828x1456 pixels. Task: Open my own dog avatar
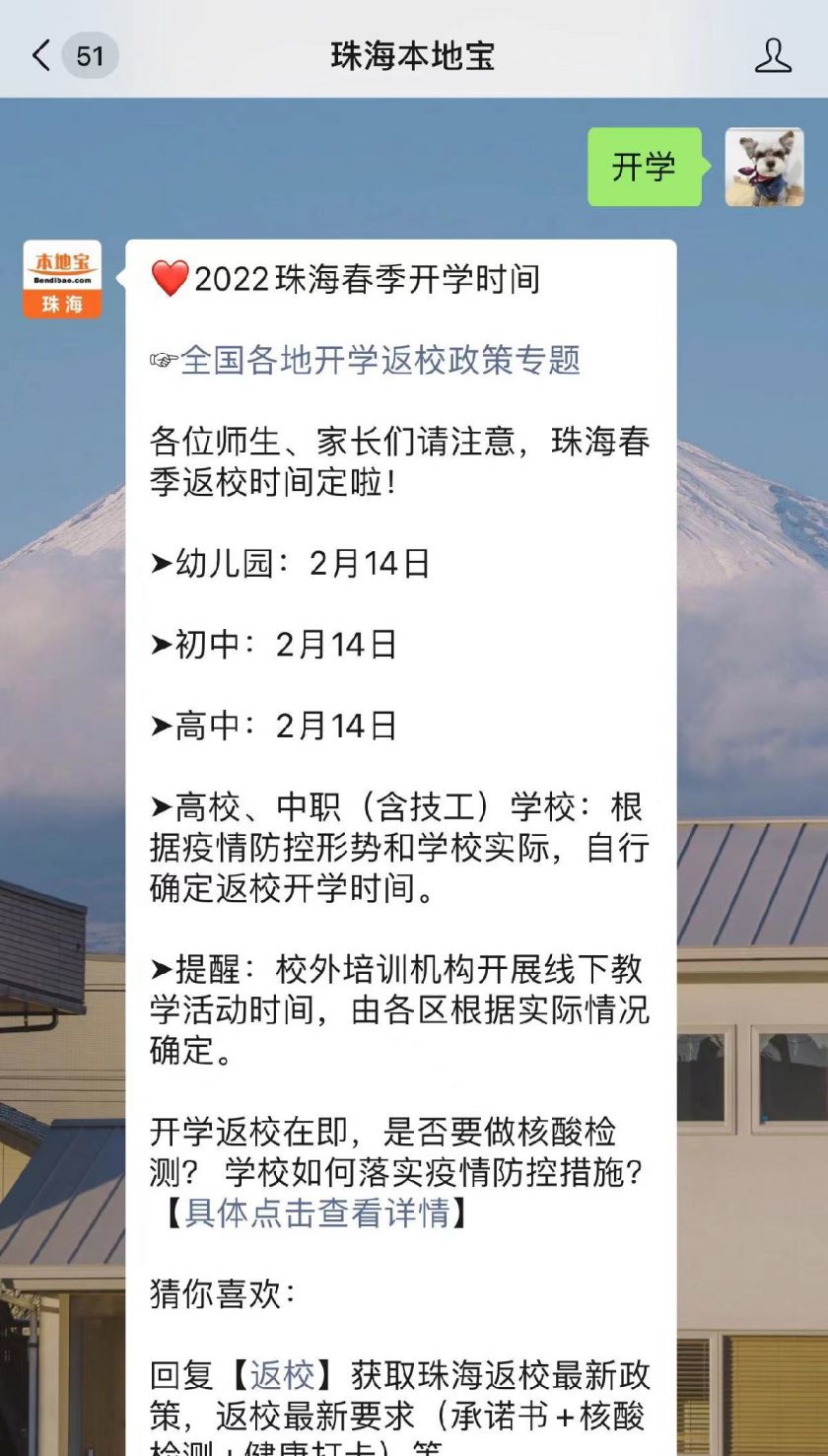(764, 167)
